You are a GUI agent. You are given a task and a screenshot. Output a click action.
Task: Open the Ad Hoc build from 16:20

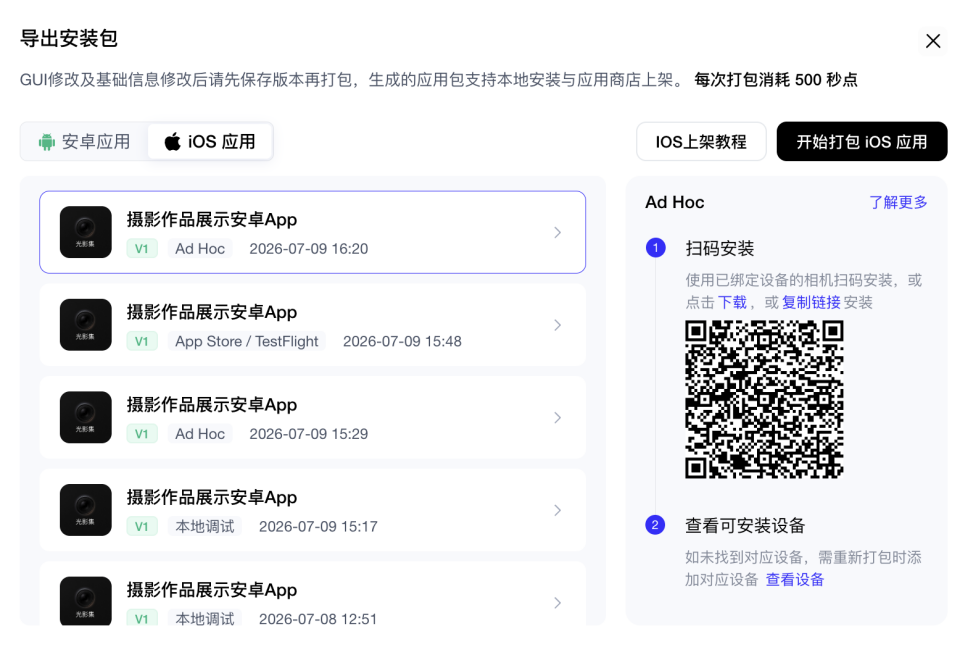[x=312, y=232]
